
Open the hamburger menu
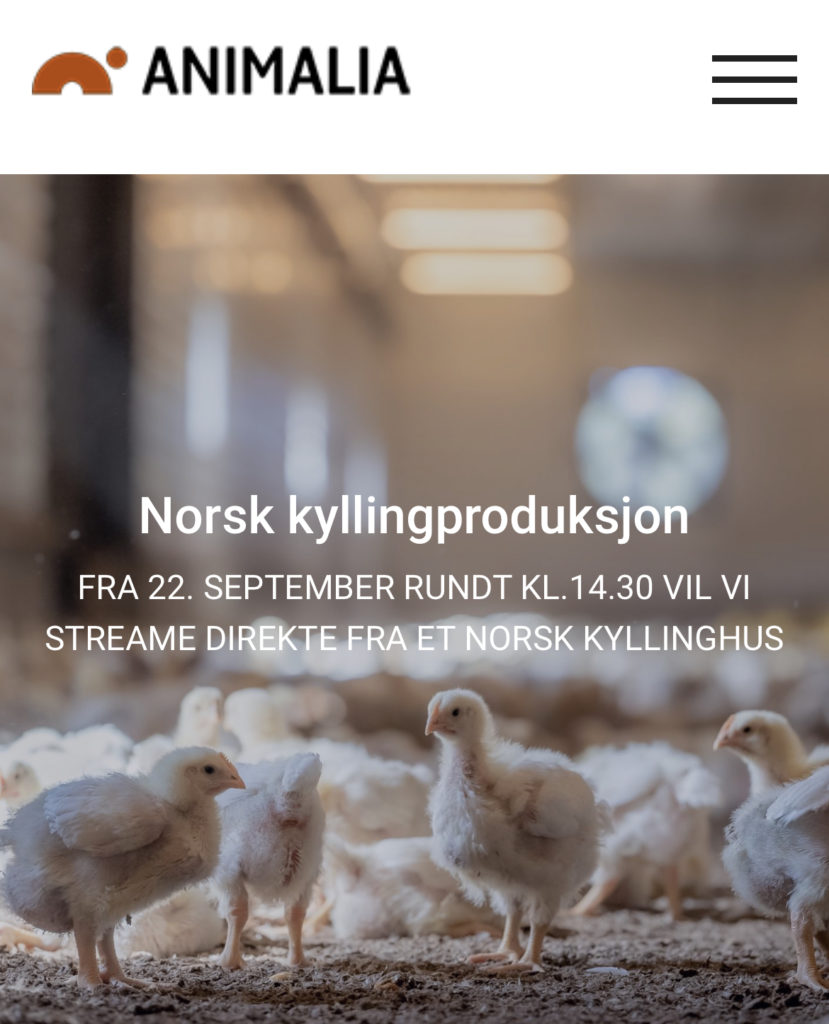754,79
